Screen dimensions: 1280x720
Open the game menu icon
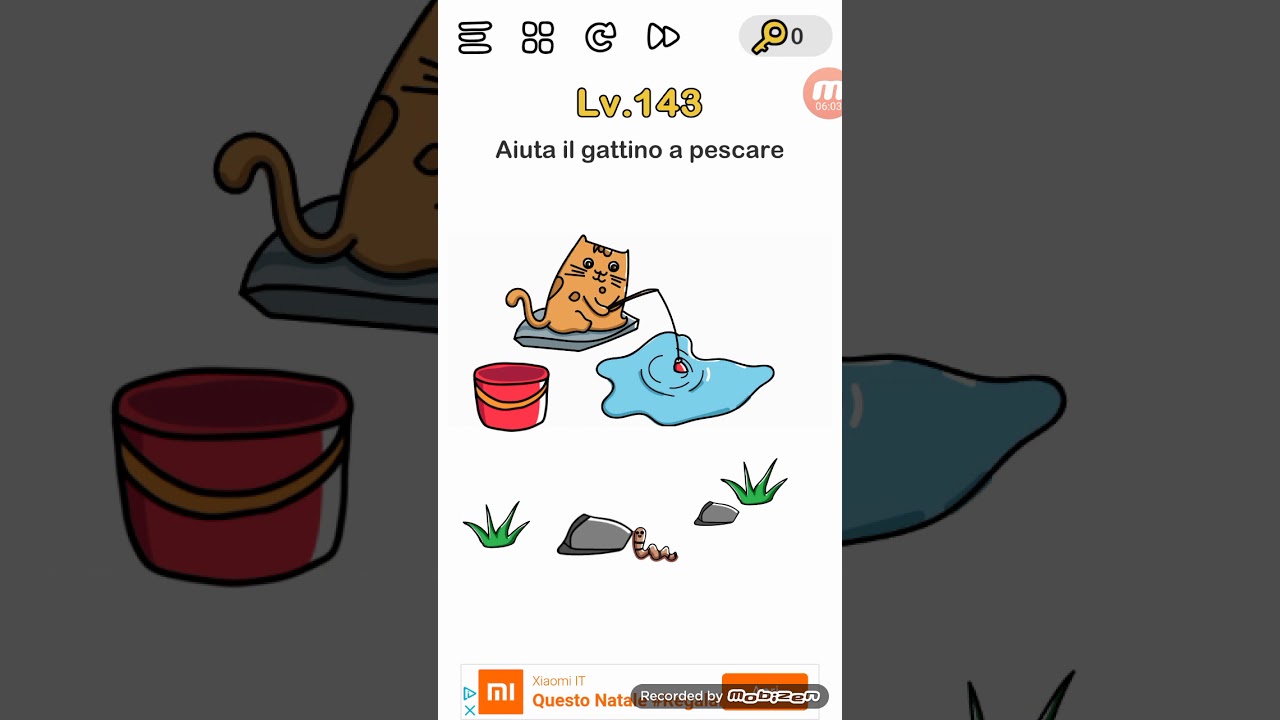click(475, 37)
